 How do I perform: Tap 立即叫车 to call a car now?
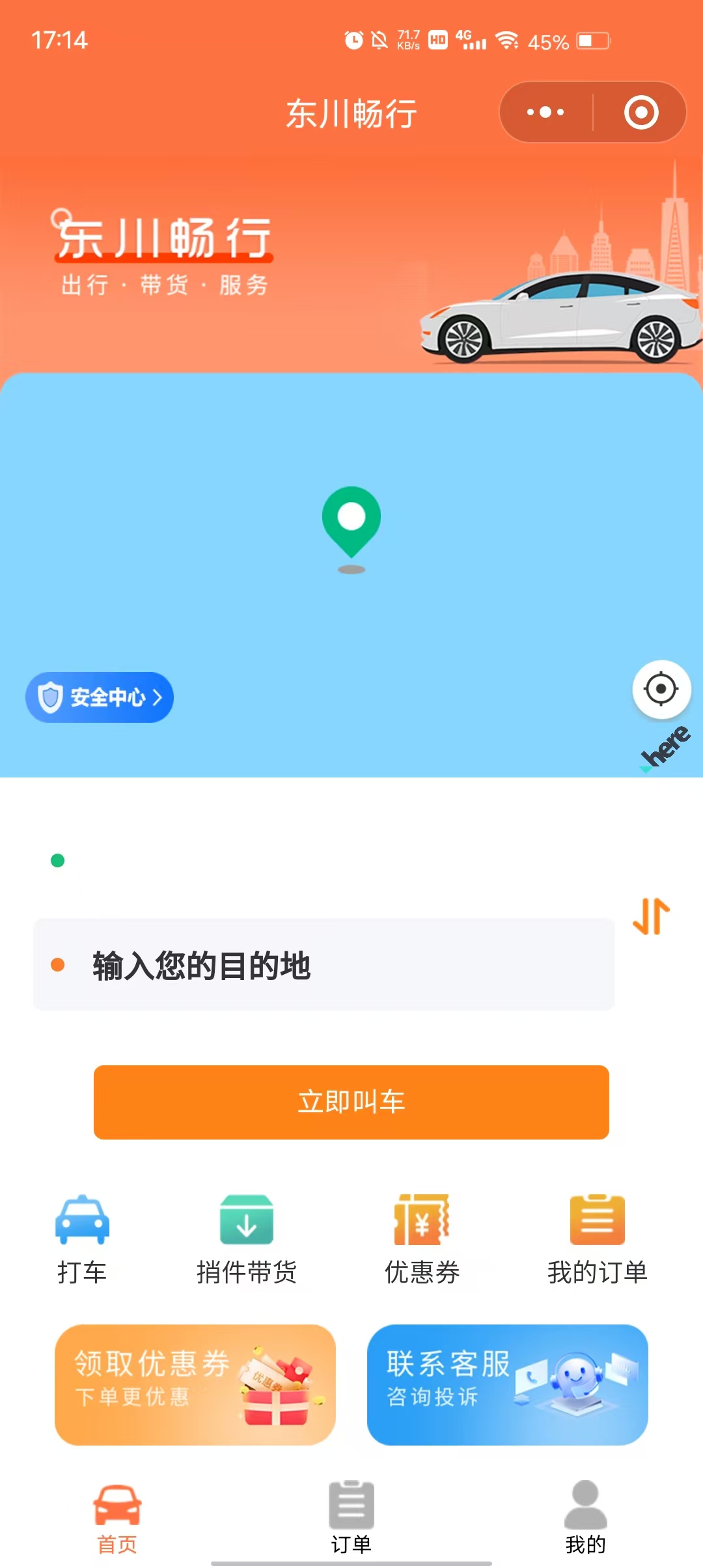click(351, 1102)
